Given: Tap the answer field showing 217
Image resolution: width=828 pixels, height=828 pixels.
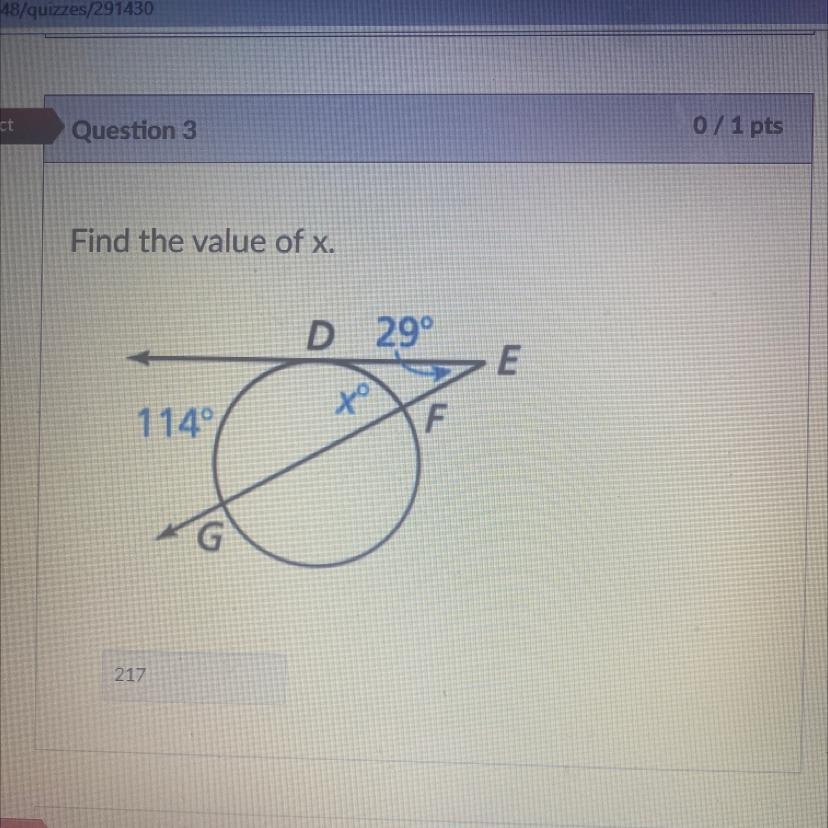Looking at the screenshot, I should (194, 676).
